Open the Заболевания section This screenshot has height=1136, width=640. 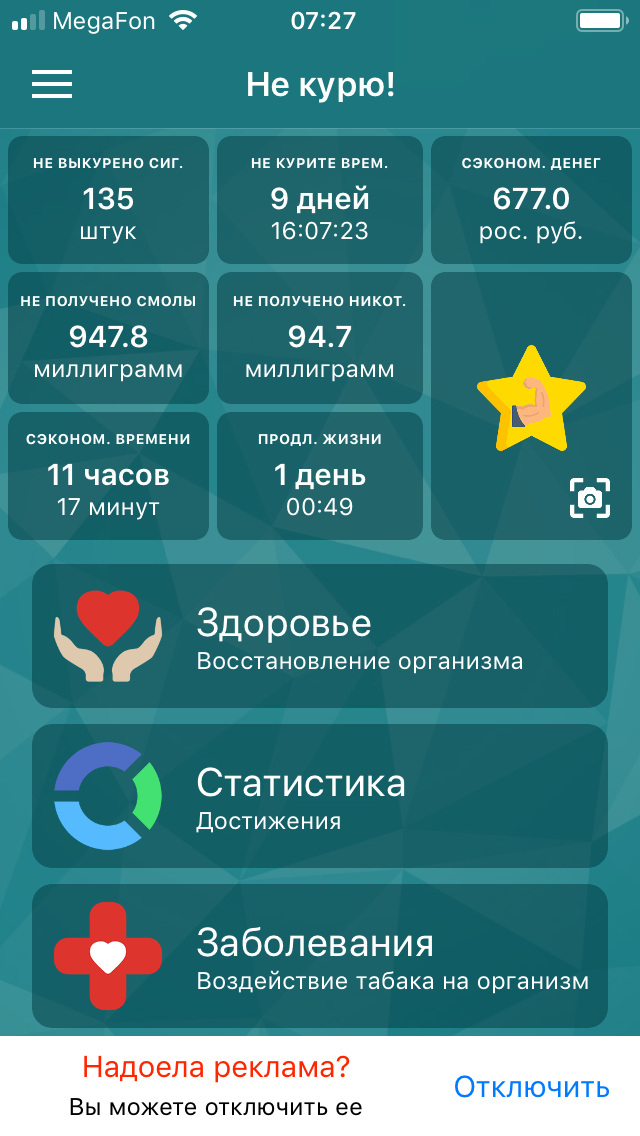[x=320, y=956]
